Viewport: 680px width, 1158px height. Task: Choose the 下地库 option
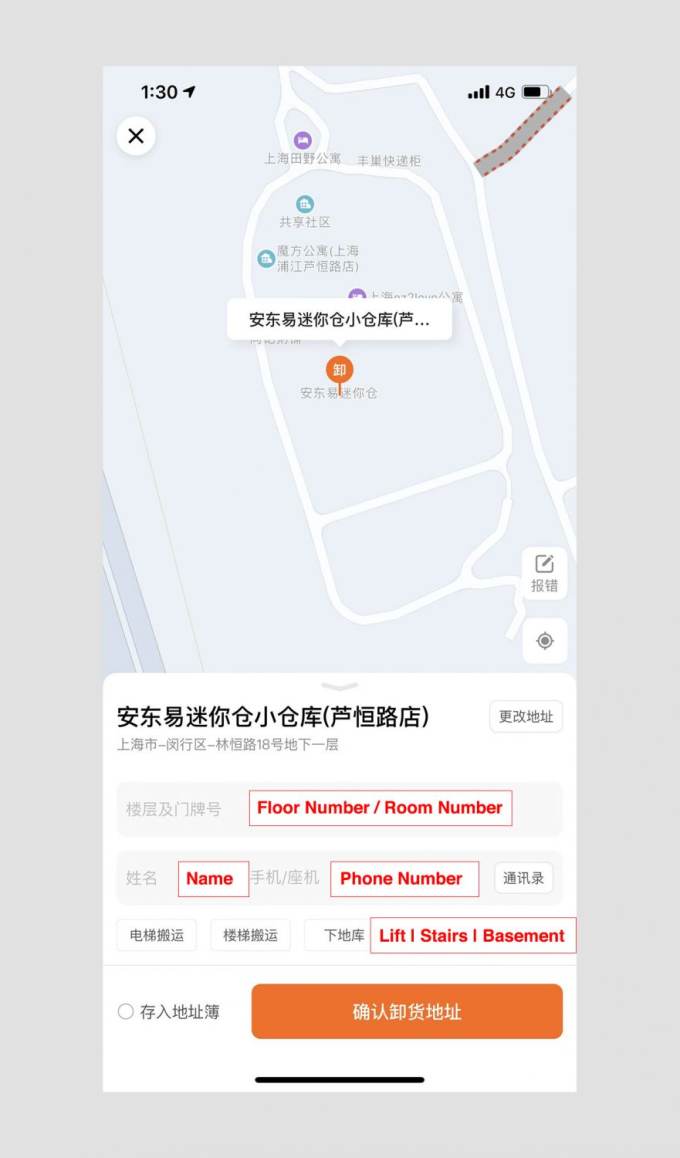(338, 936)
